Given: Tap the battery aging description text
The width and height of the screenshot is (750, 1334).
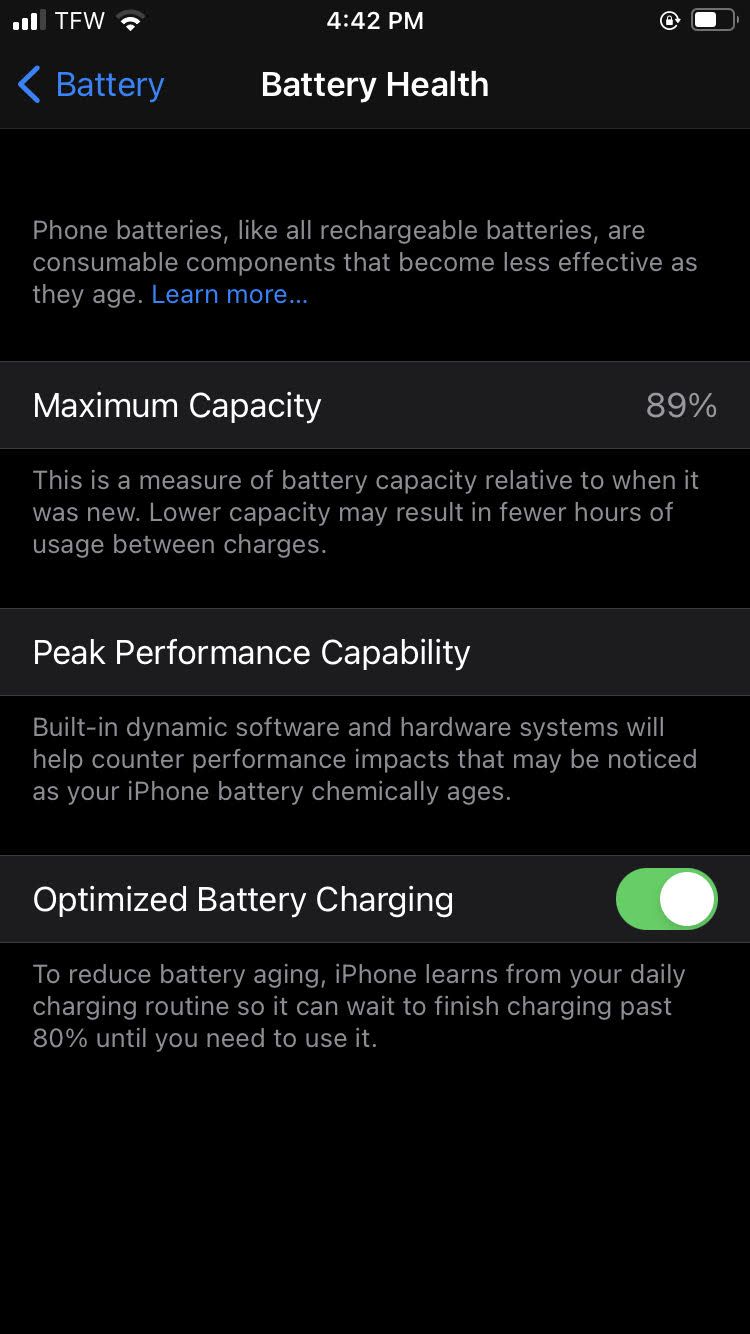Looking at the screenshot, I should (x=360, y=1006).
